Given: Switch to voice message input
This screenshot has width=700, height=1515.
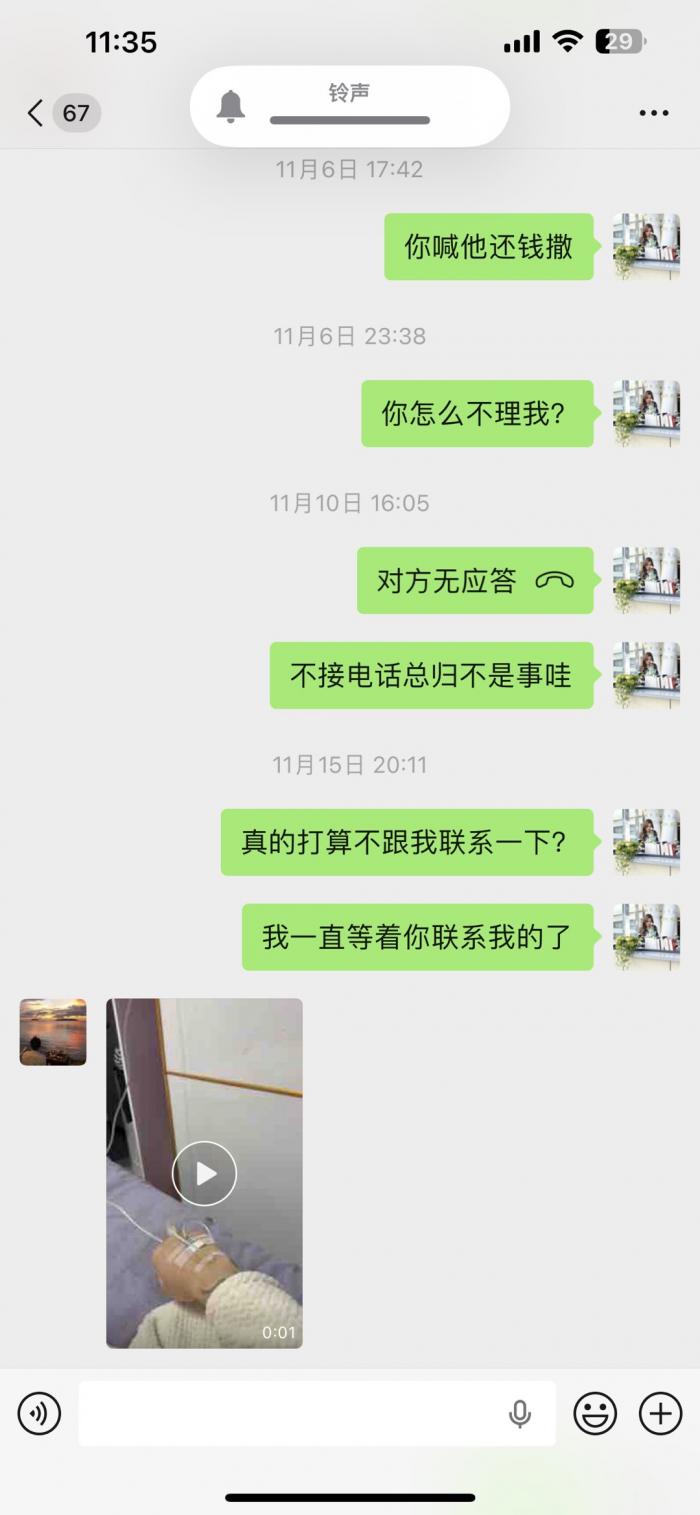Looking at the screenshot, I should click(x=40, y=1413).
